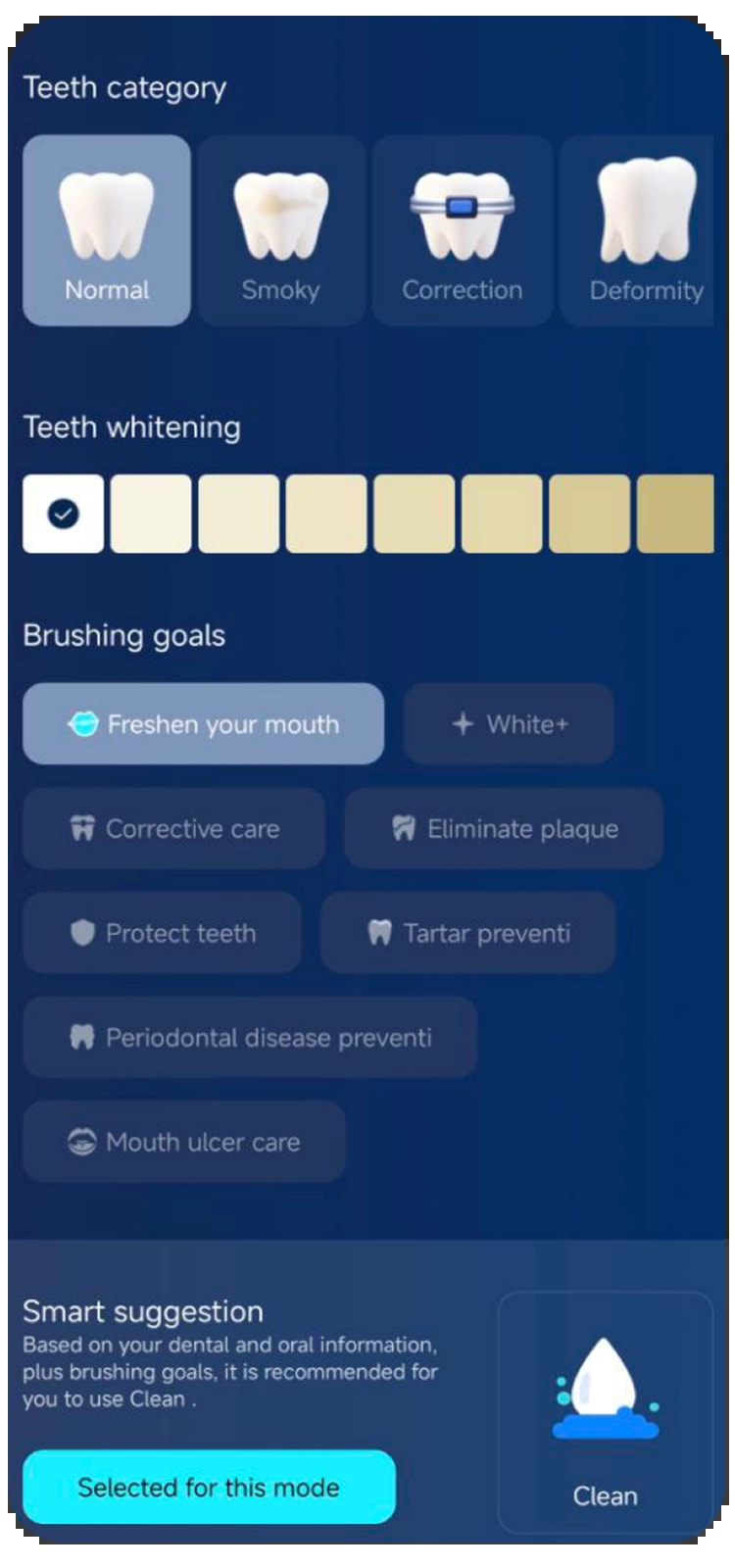Toggle the Freshen your mouth goal

click(203, 724)
